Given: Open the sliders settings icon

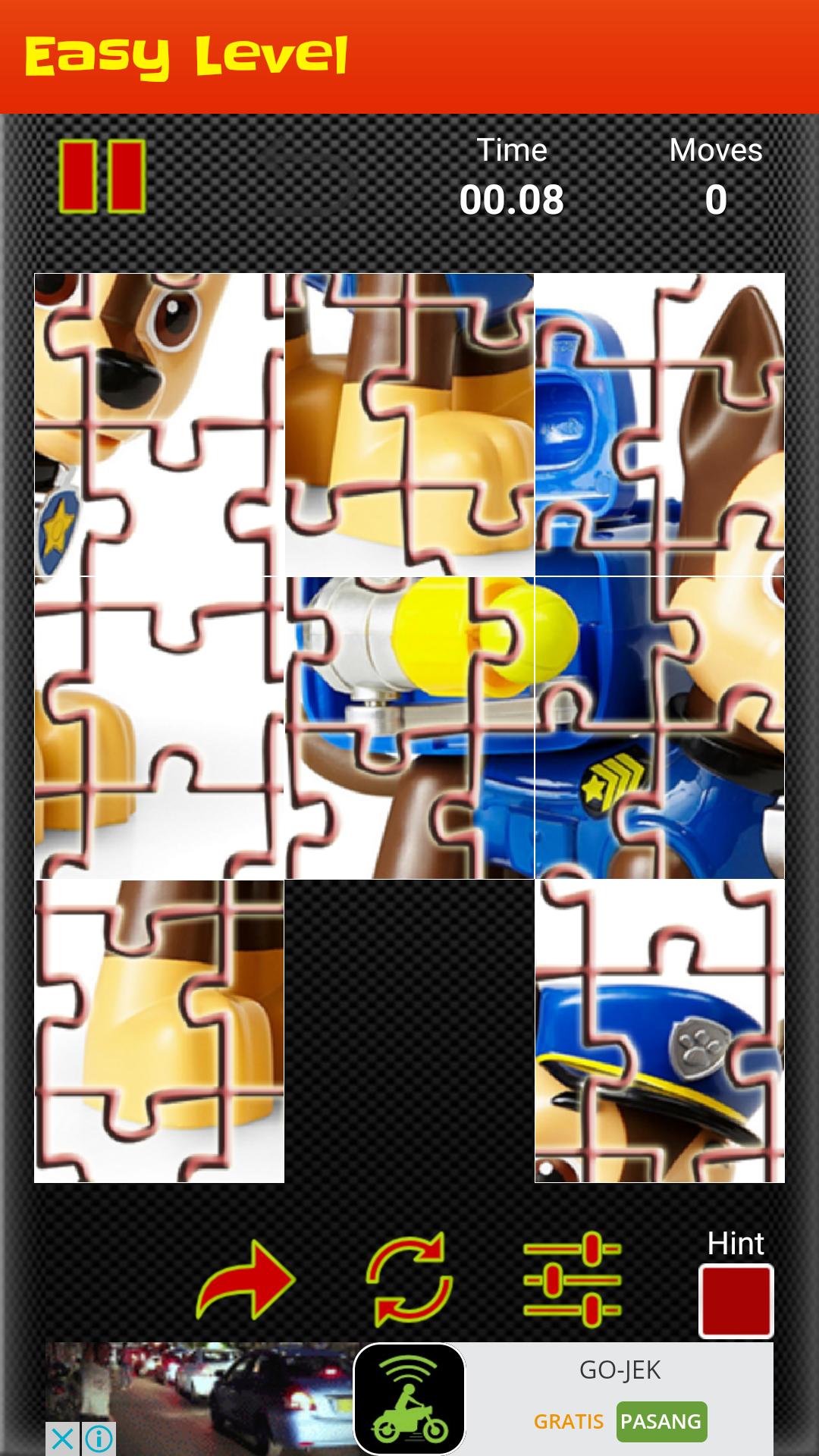Looking at the screenshot, I should [x=573, y=1280].
